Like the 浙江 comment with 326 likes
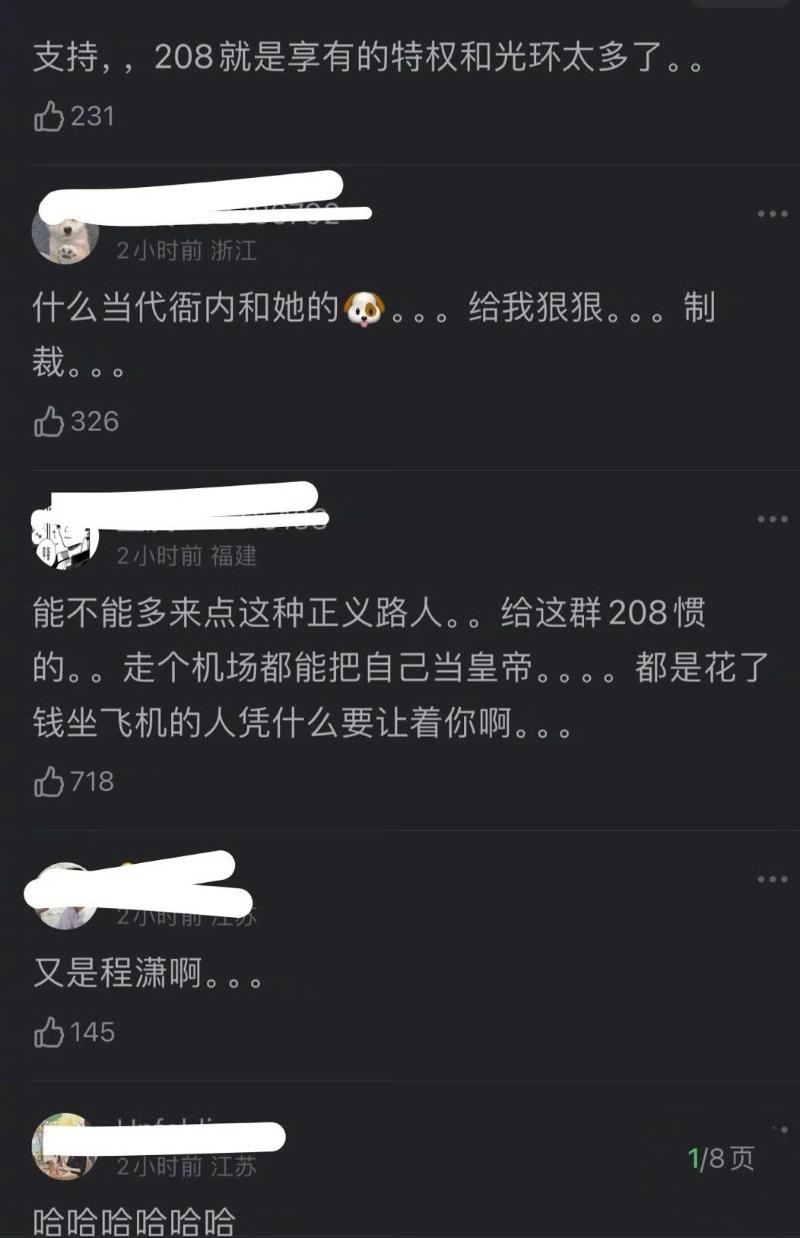 click(x=50, y=422)
